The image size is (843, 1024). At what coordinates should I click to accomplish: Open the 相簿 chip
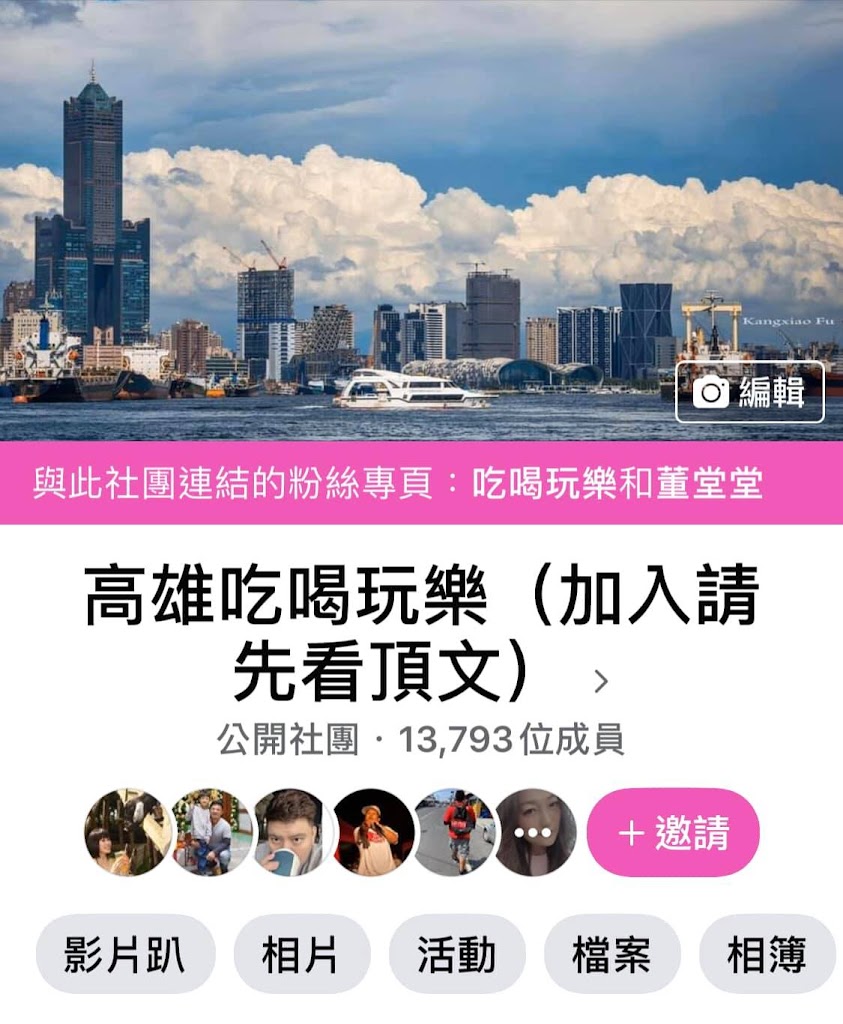767,954
